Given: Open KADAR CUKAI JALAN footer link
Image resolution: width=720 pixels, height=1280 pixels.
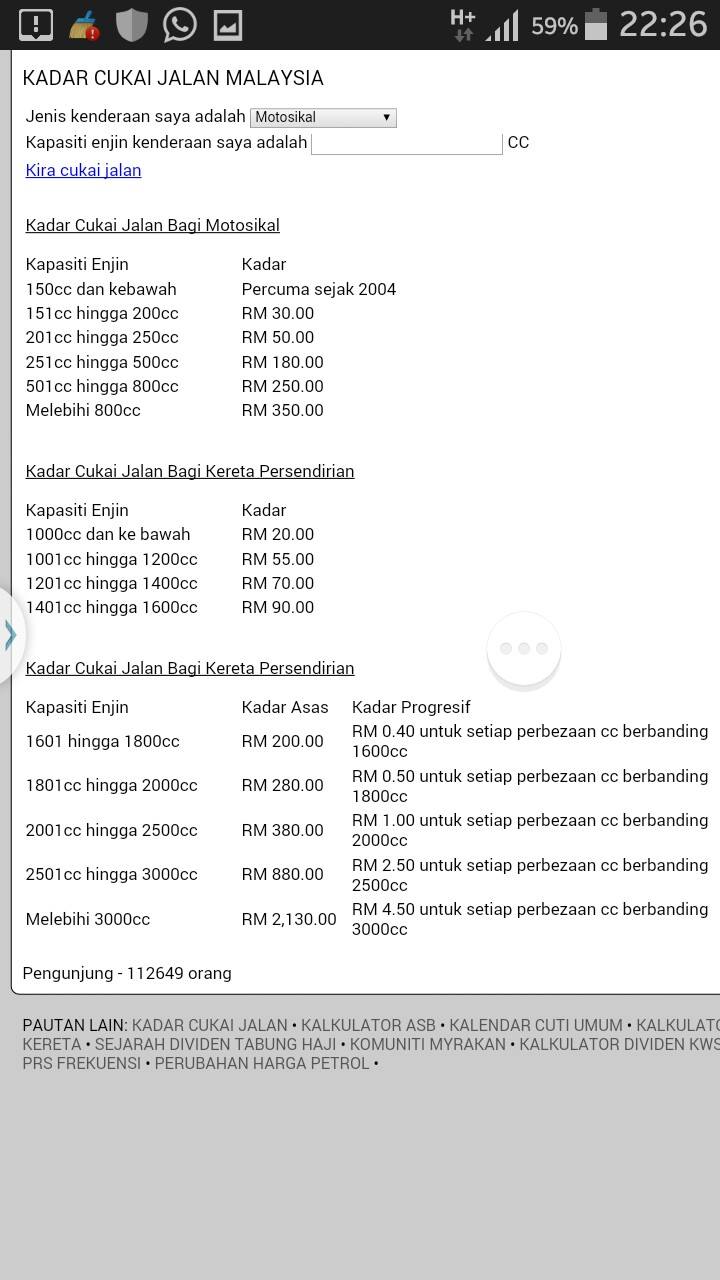Looking at the screenshot, I should click(x=209, y=1025).
